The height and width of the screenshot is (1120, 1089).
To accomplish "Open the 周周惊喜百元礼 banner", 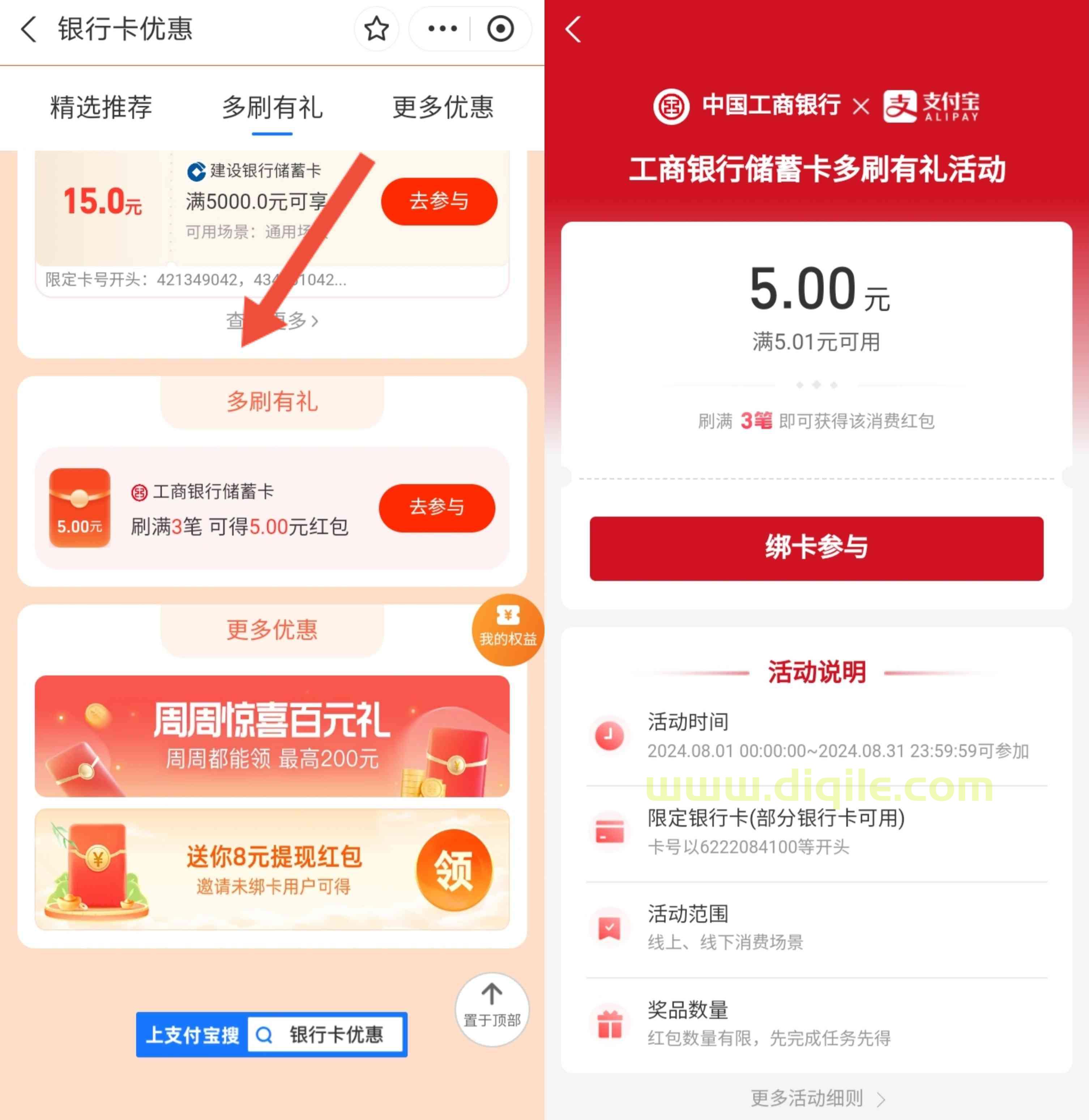I will click(x=272, y=736).
